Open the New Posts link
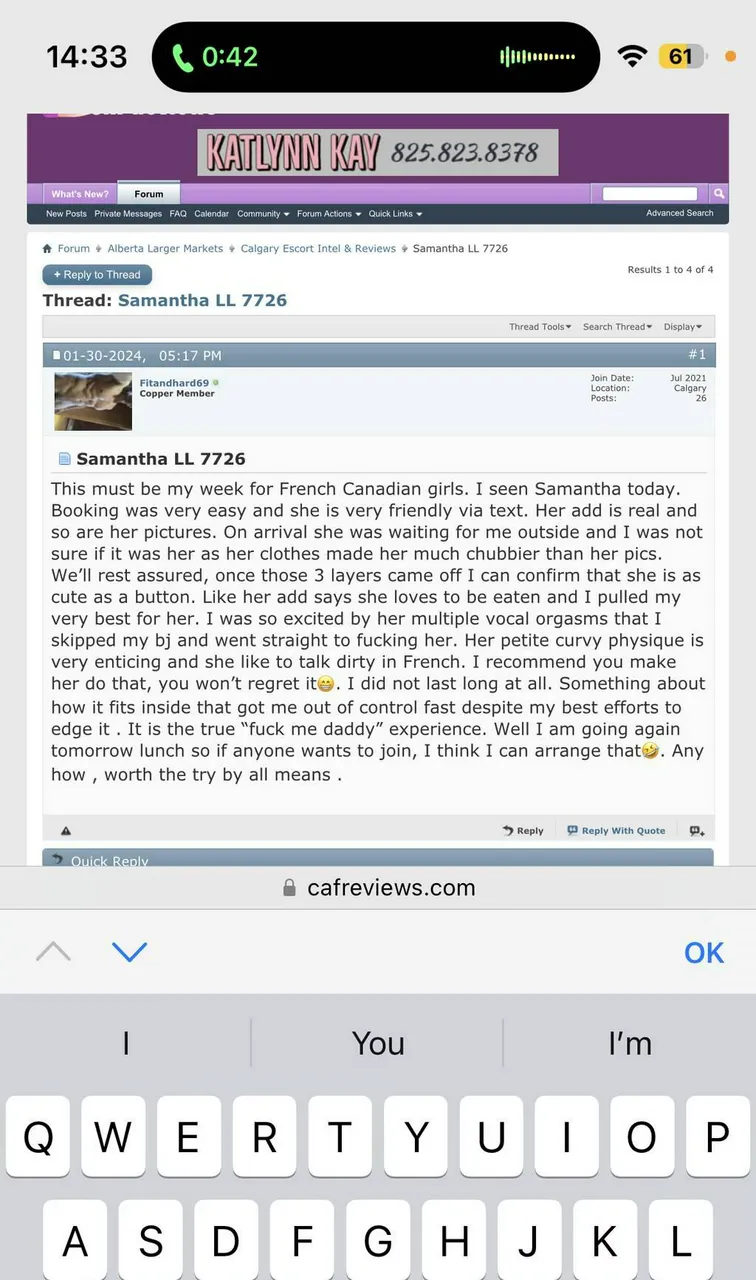756x1280 pixels. [66, 214]
